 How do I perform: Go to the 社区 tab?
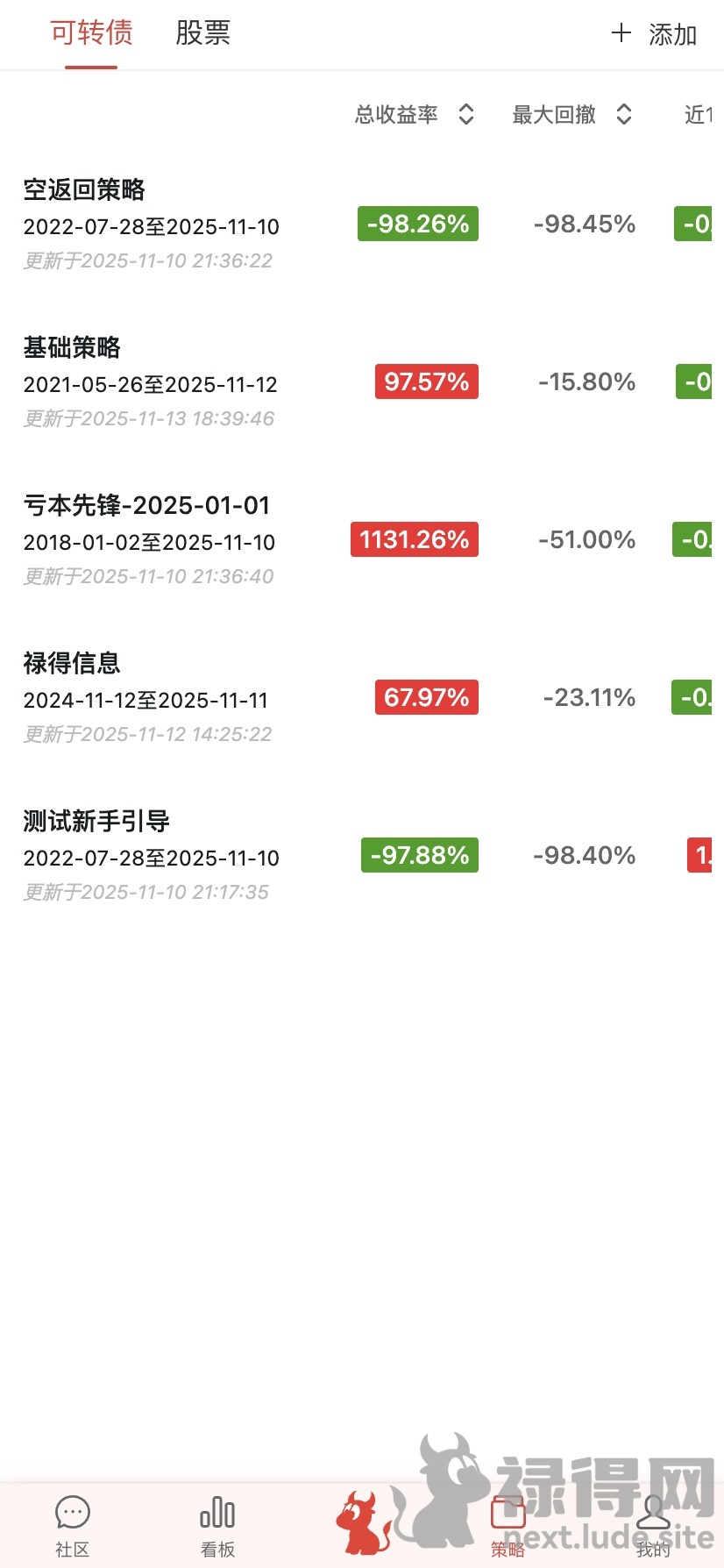[73, 1526]
